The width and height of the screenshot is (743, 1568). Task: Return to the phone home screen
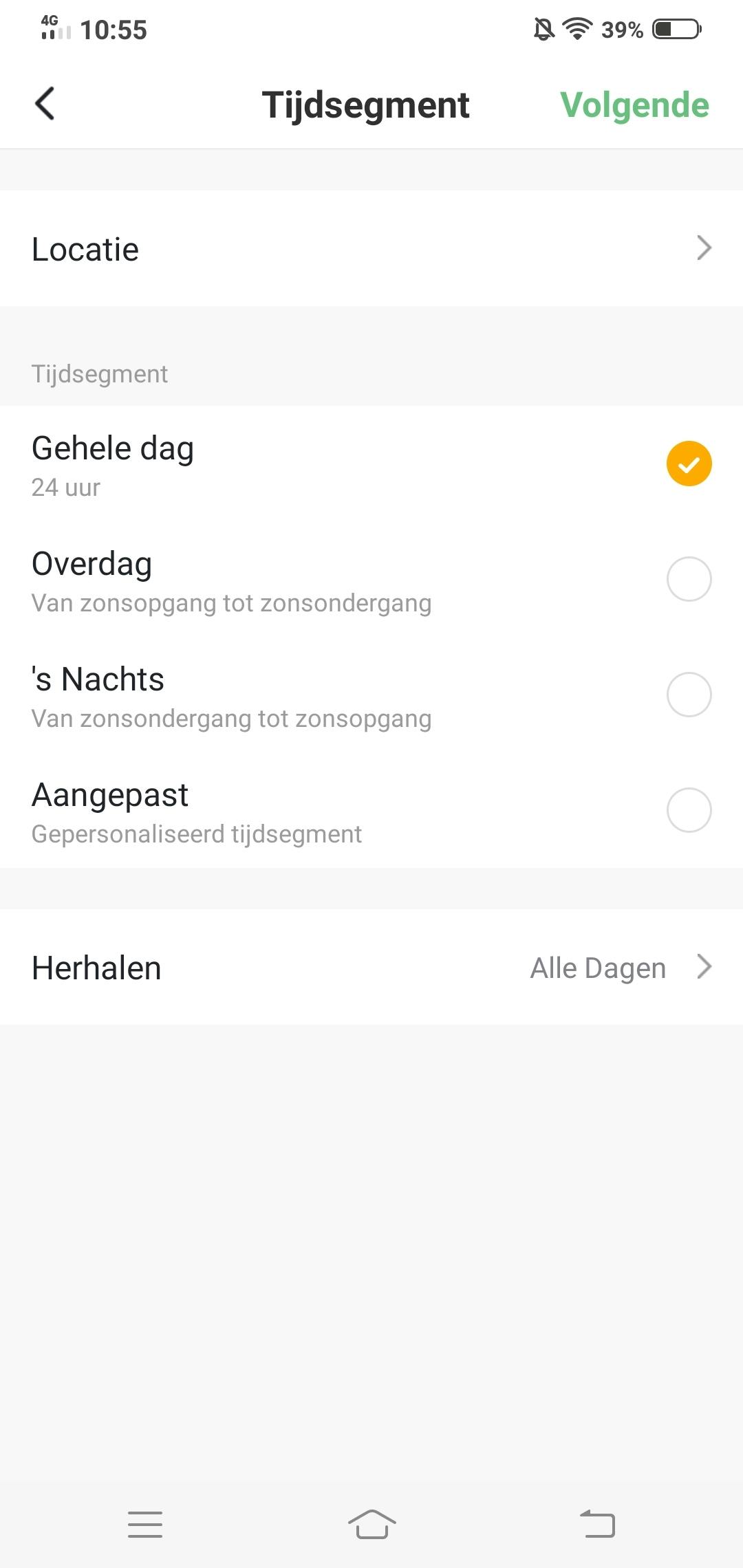pos(371,1524)
